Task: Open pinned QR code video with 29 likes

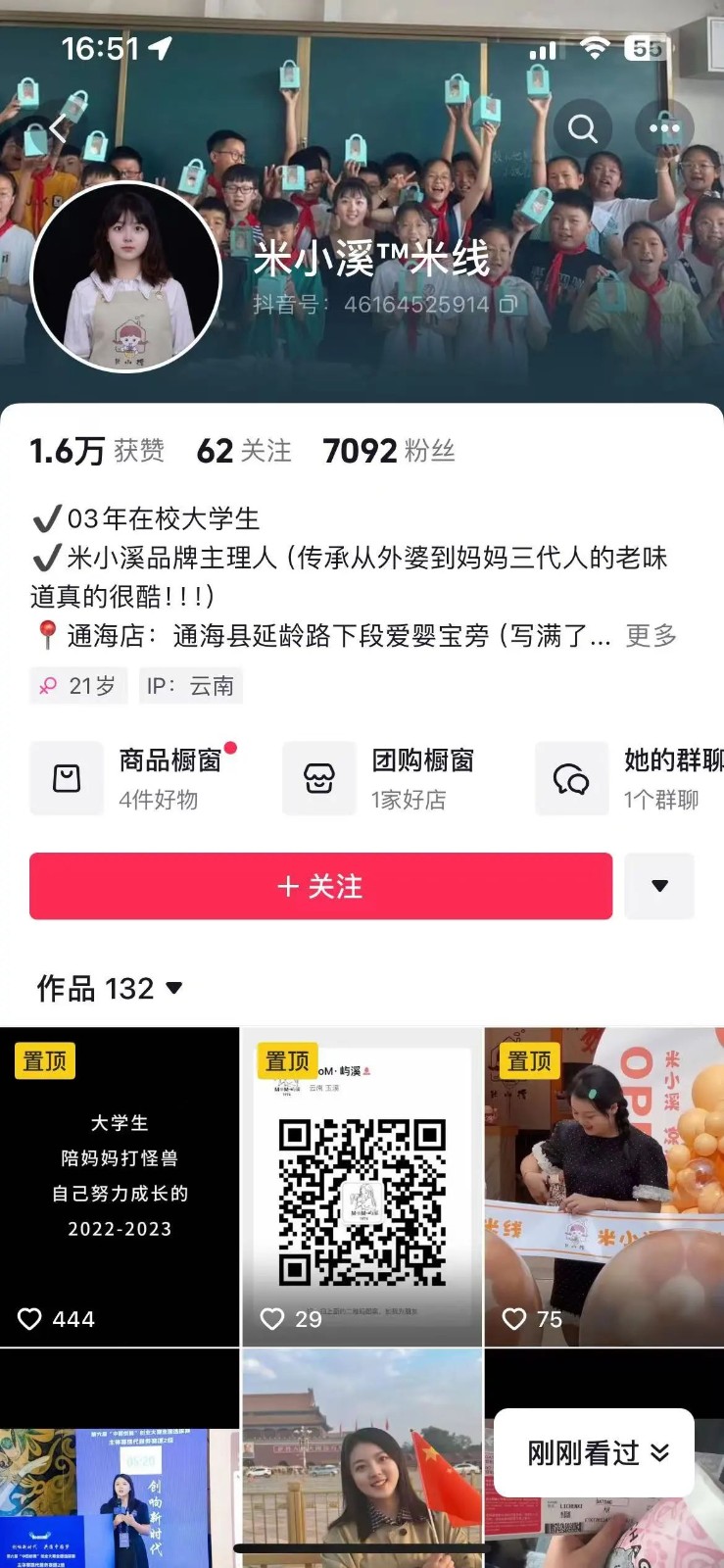Action: coord(362,1186)
